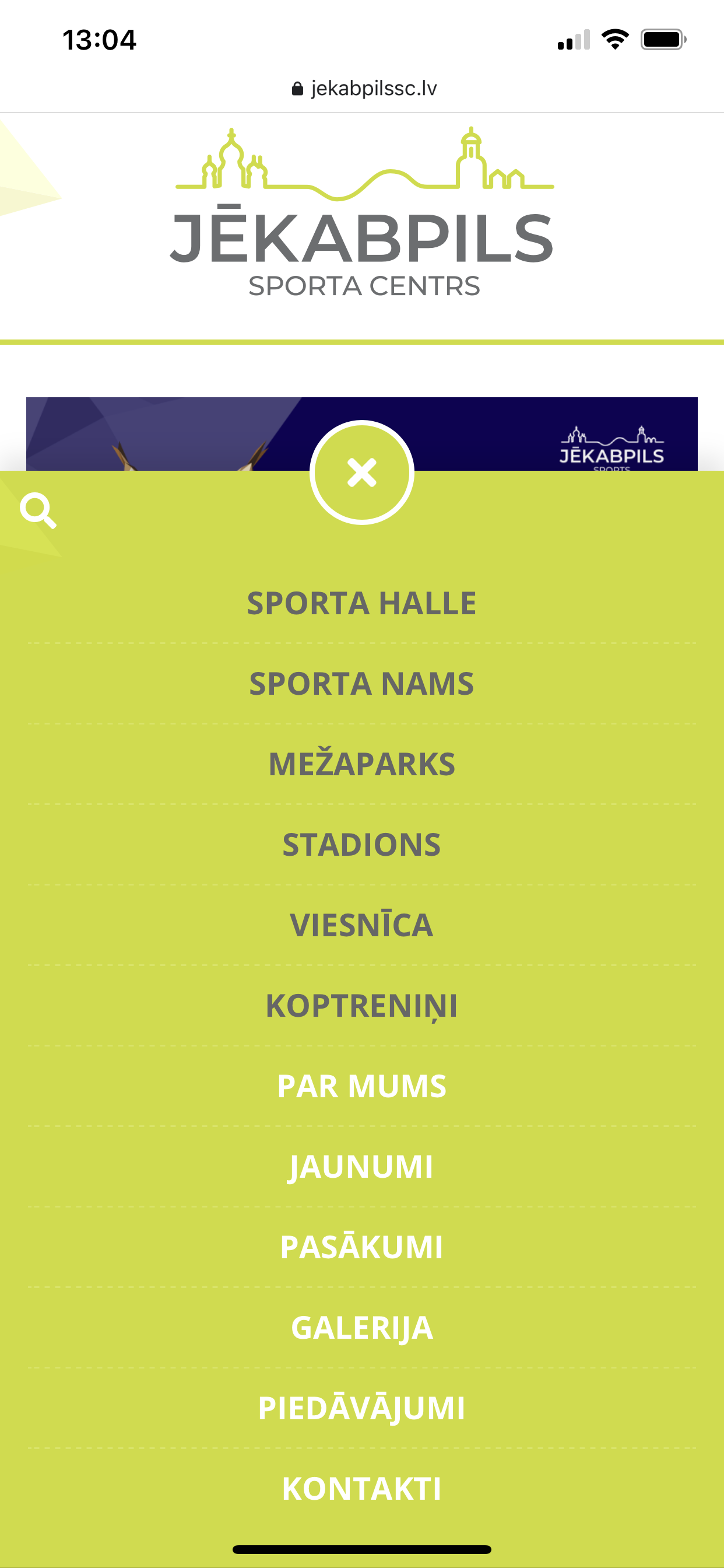Go to Viesnīca

pos(361,925)
